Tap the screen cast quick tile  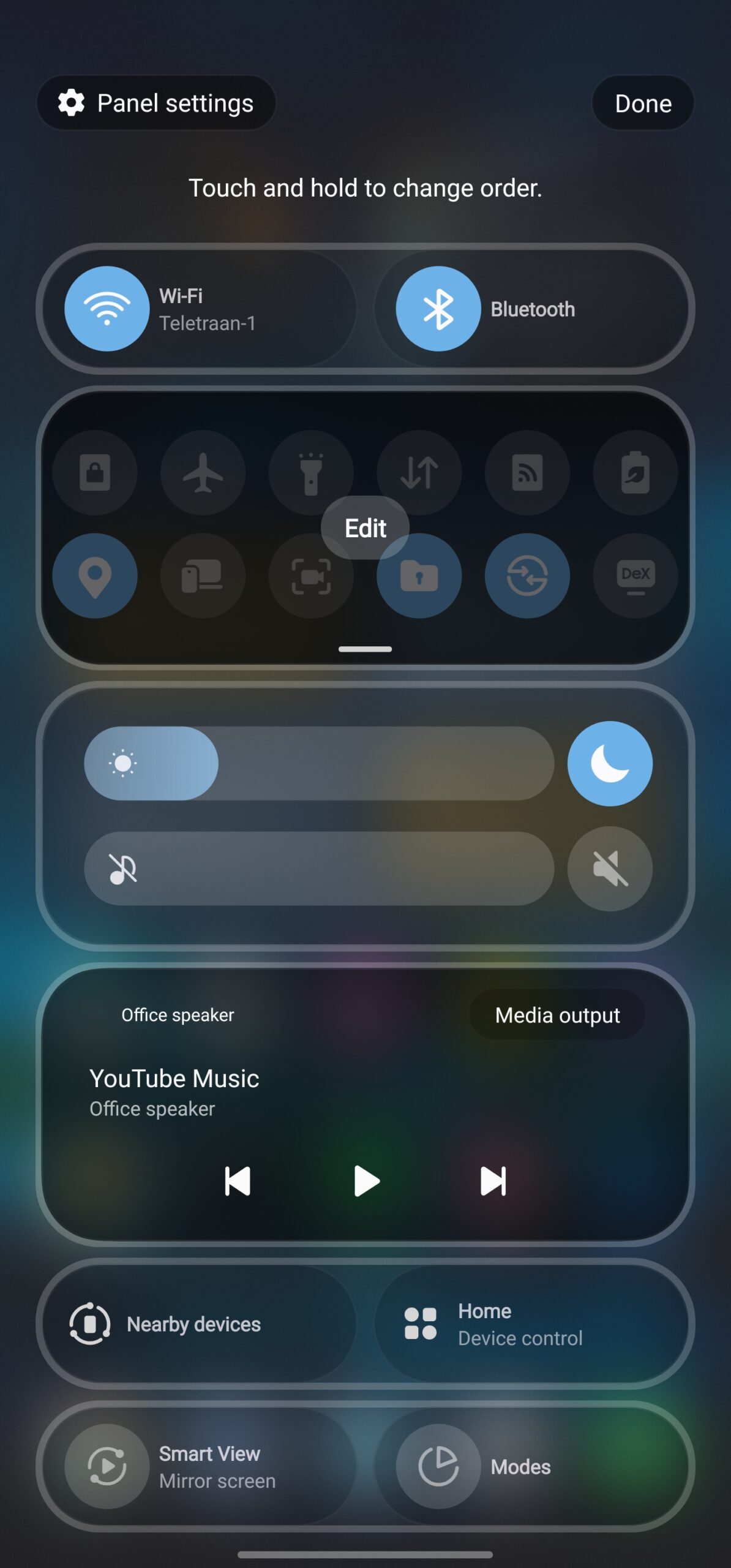pyautogui.click(x=527, y=472)
